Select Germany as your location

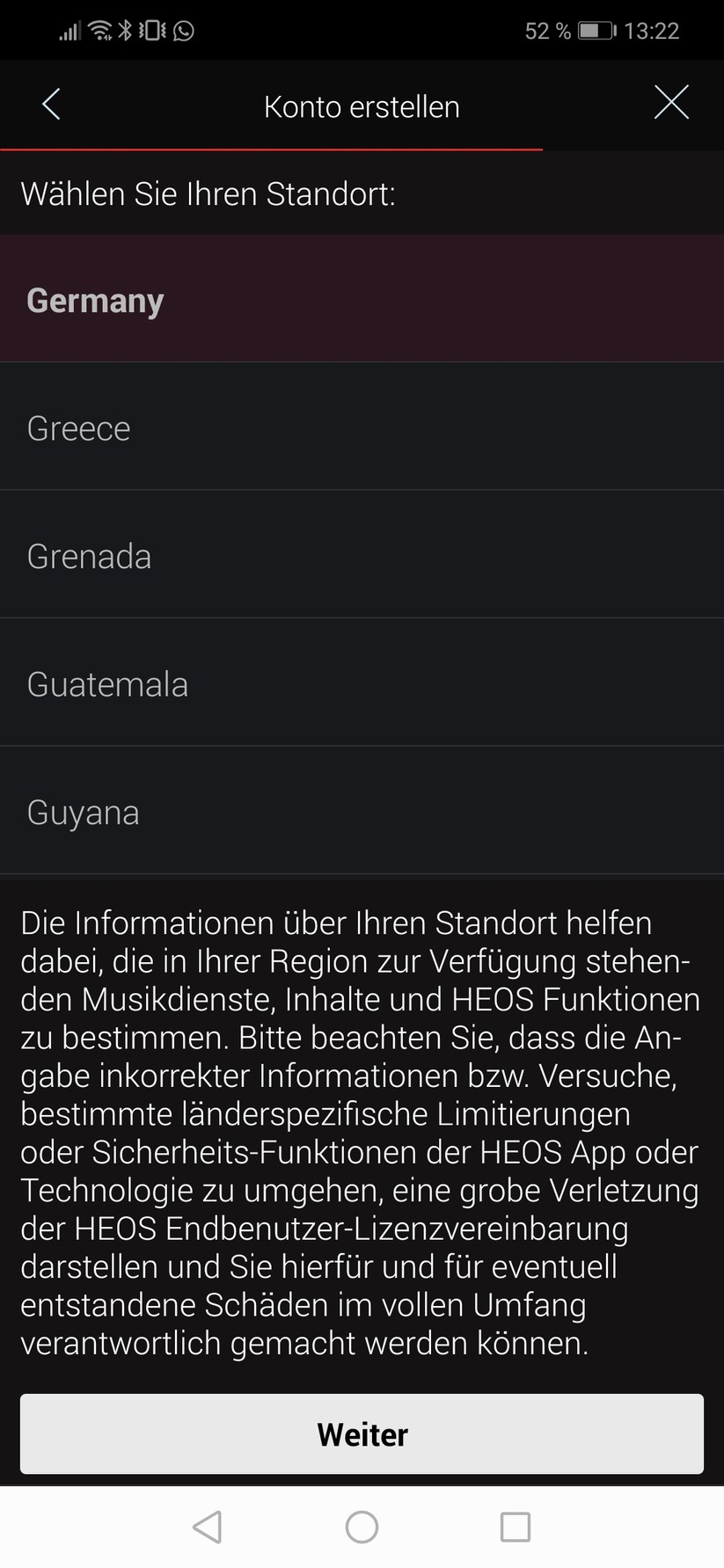(362, 300)
